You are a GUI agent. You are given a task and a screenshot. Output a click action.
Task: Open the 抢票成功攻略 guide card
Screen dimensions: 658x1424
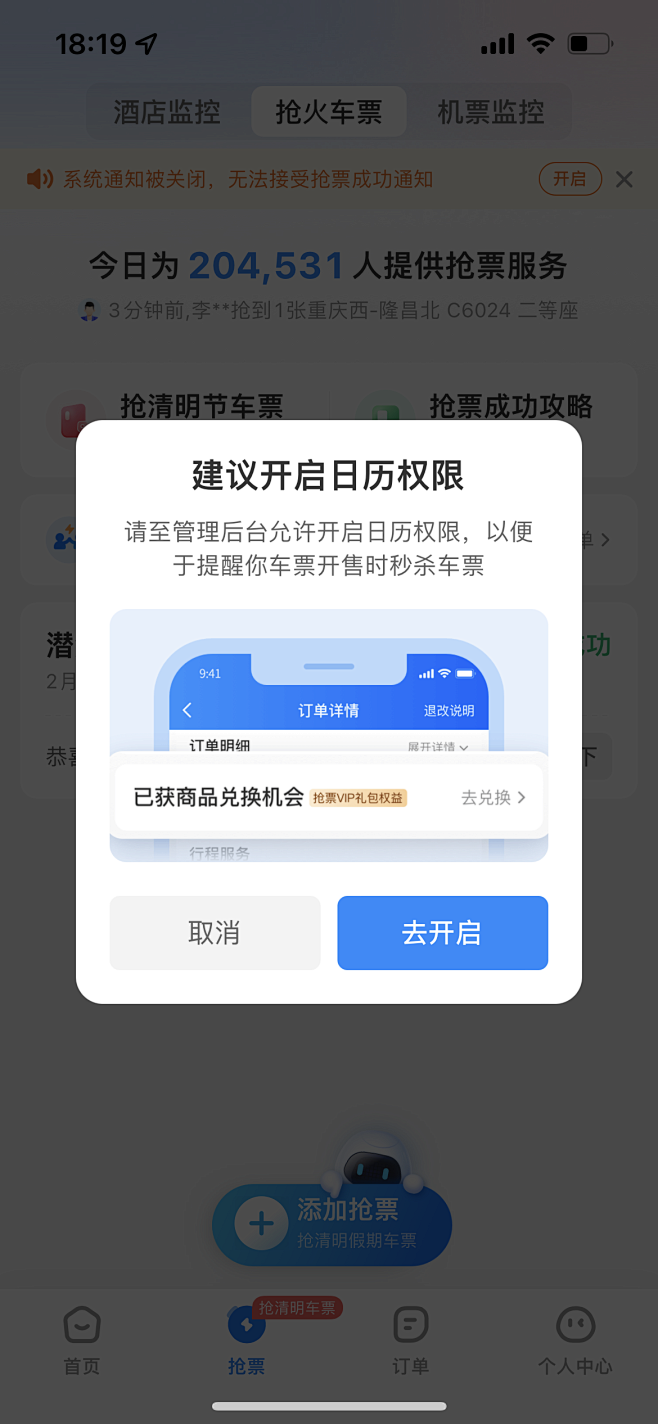pyautogui.click(x=490, y=407)
